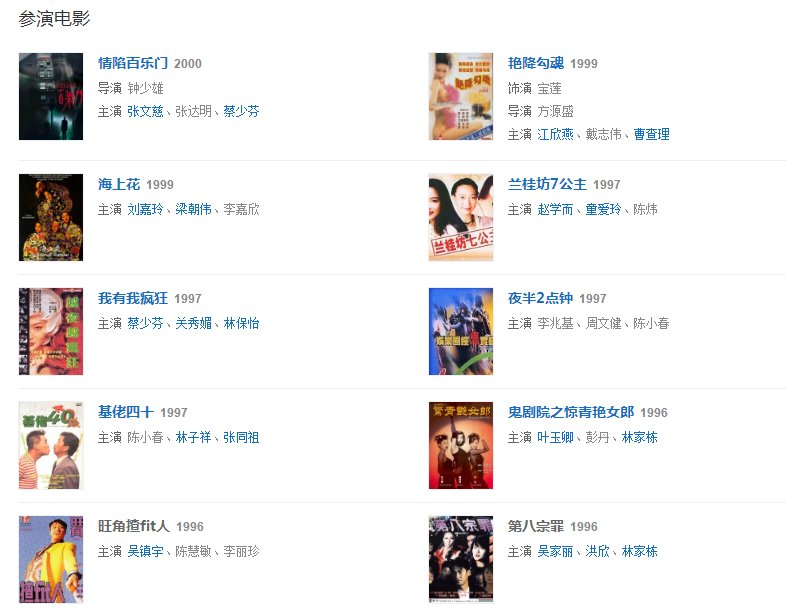Viewport: 786px width, 611px height.
Task: Tap the poster thumbnail of 海上花
Action: point(51,218)
